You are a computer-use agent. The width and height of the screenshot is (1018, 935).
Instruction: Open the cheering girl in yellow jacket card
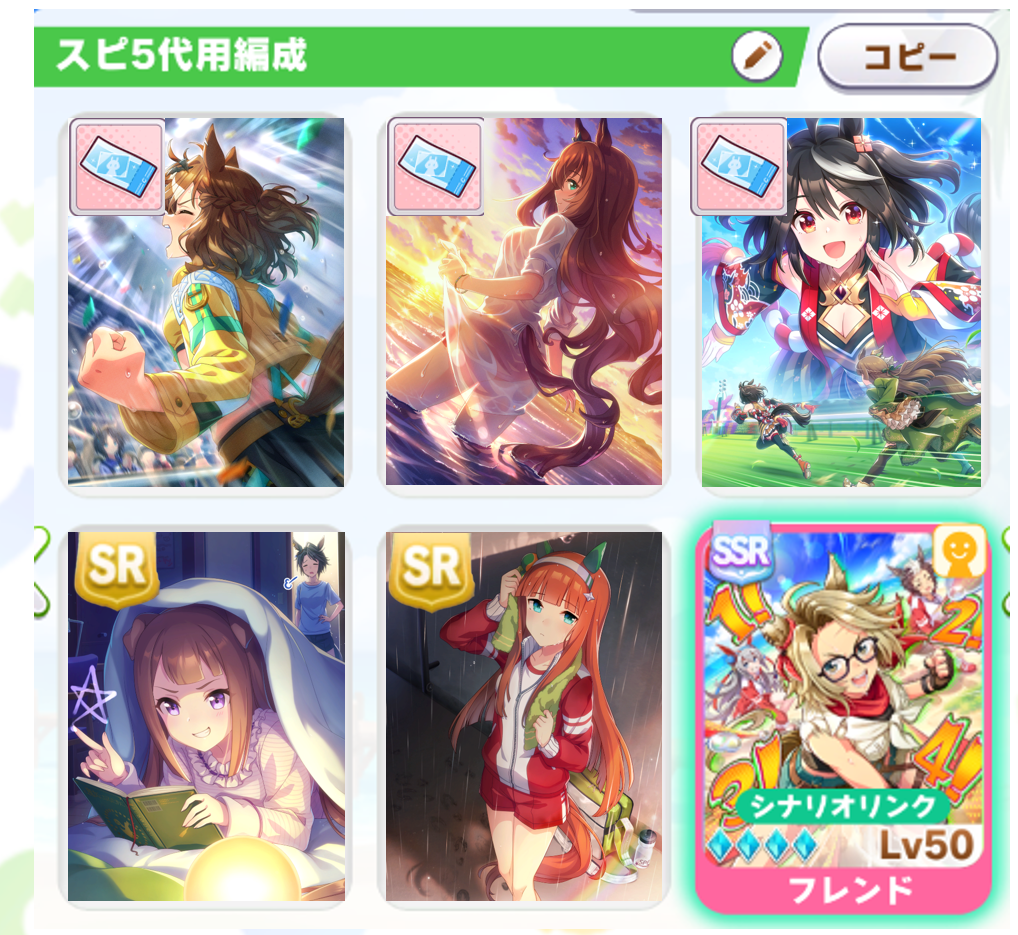206,302
